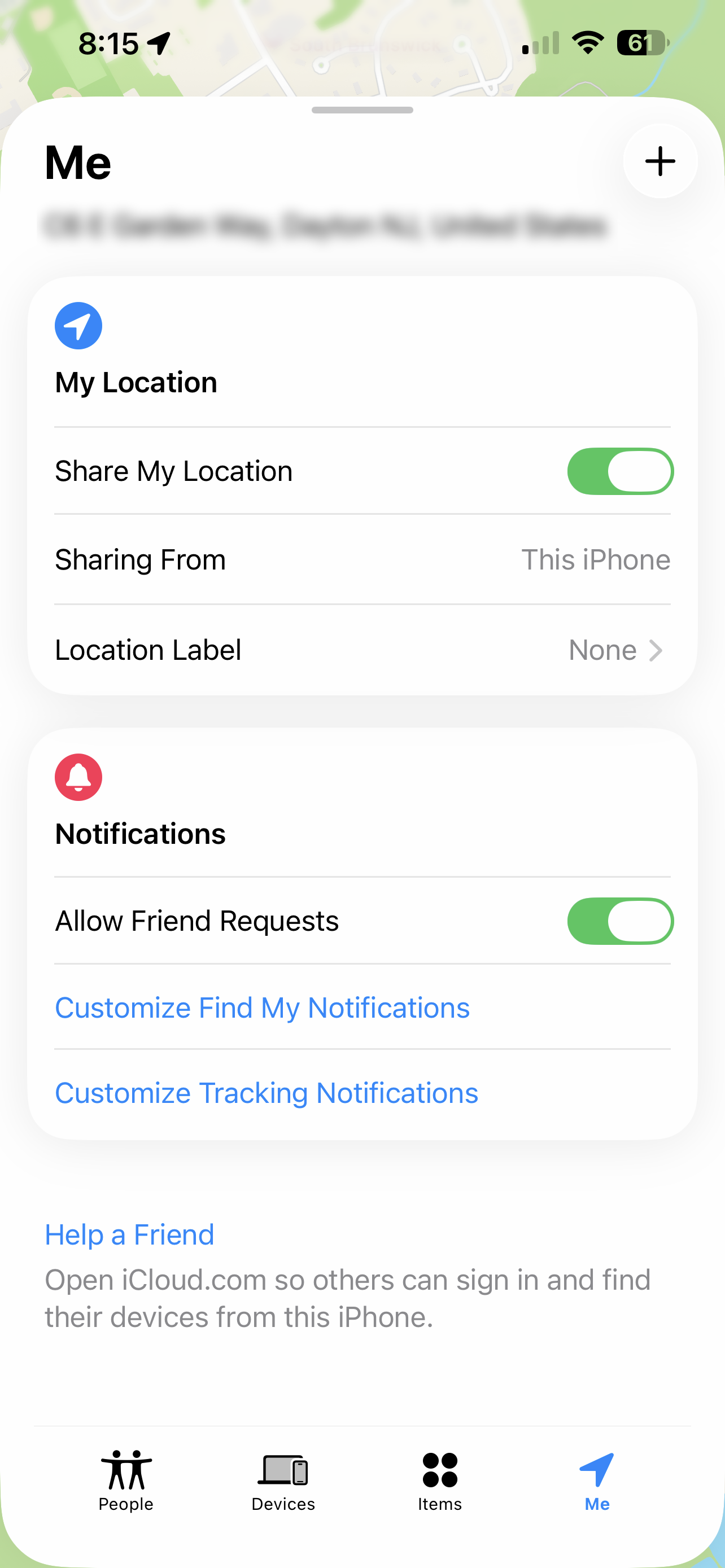Disable Allow Friend Requests
The width and height of the screenshot is (725, 1568).
coord(619,921)
